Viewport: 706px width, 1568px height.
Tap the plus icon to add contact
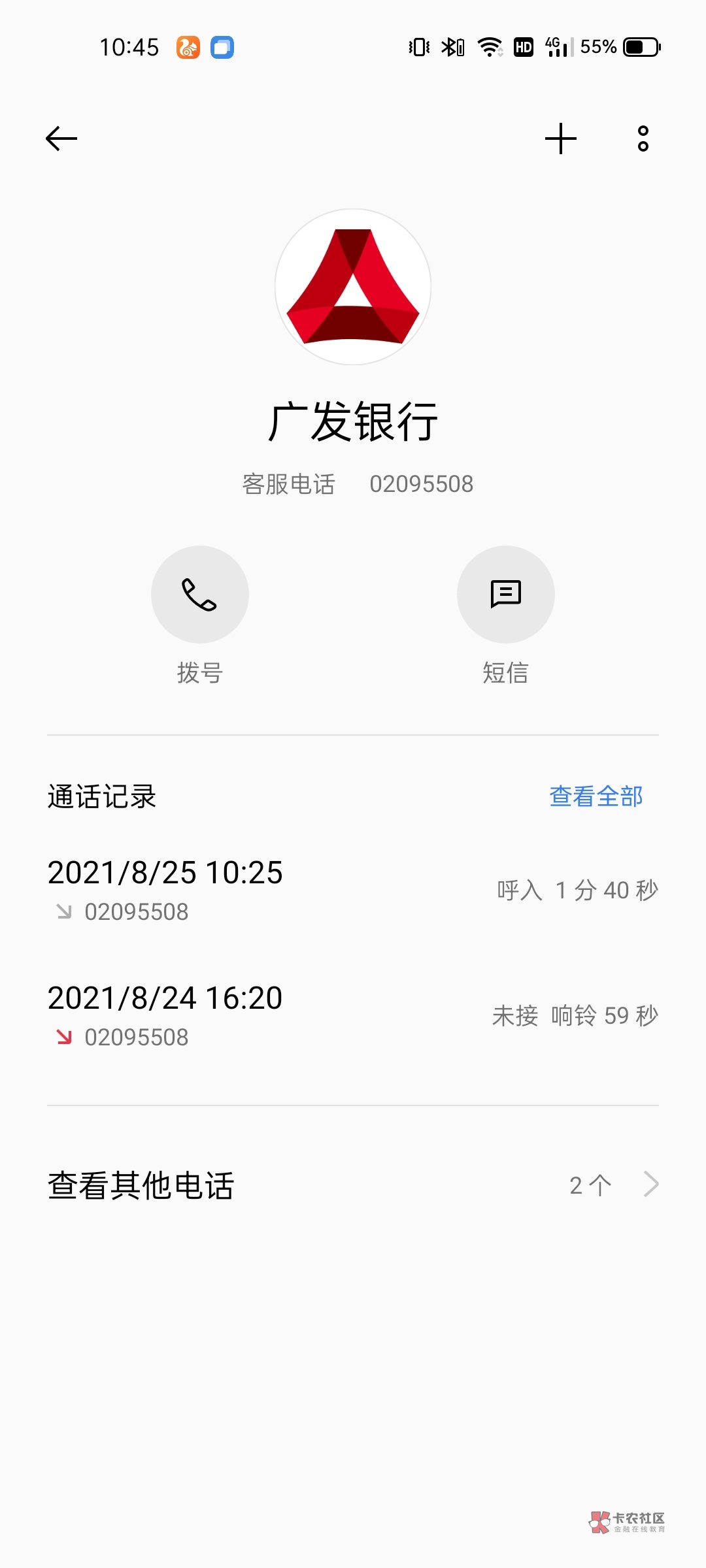coord(561,139)
